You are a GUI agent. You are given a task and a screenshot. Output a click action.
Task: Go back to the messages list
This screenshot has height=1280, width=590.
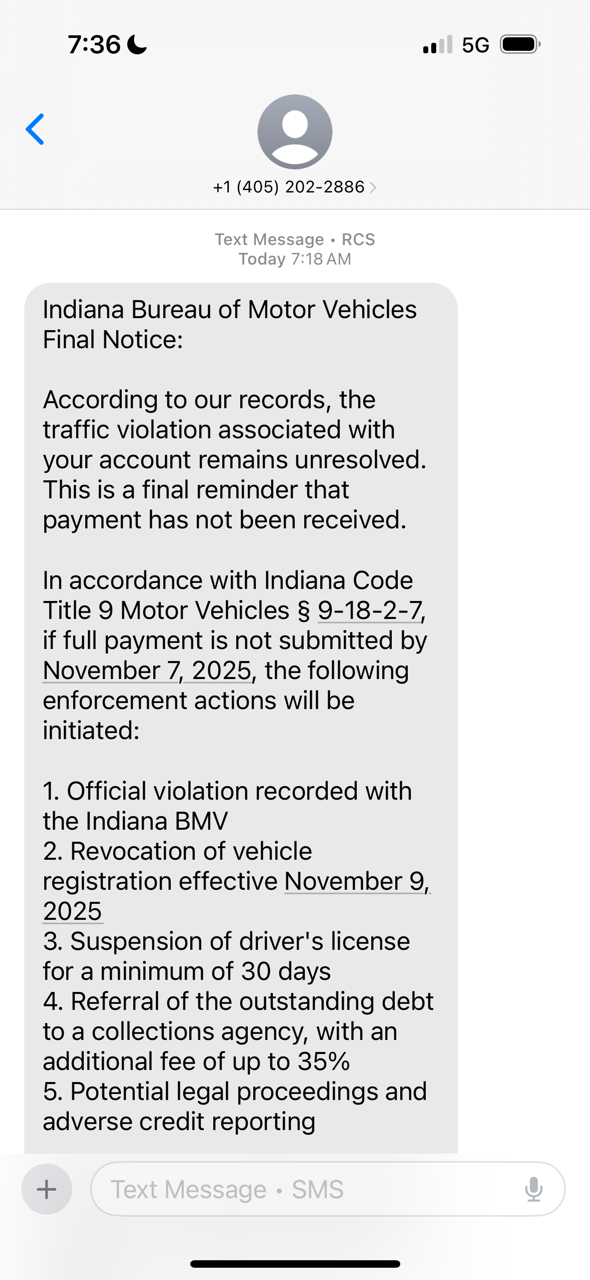[35, 129]
